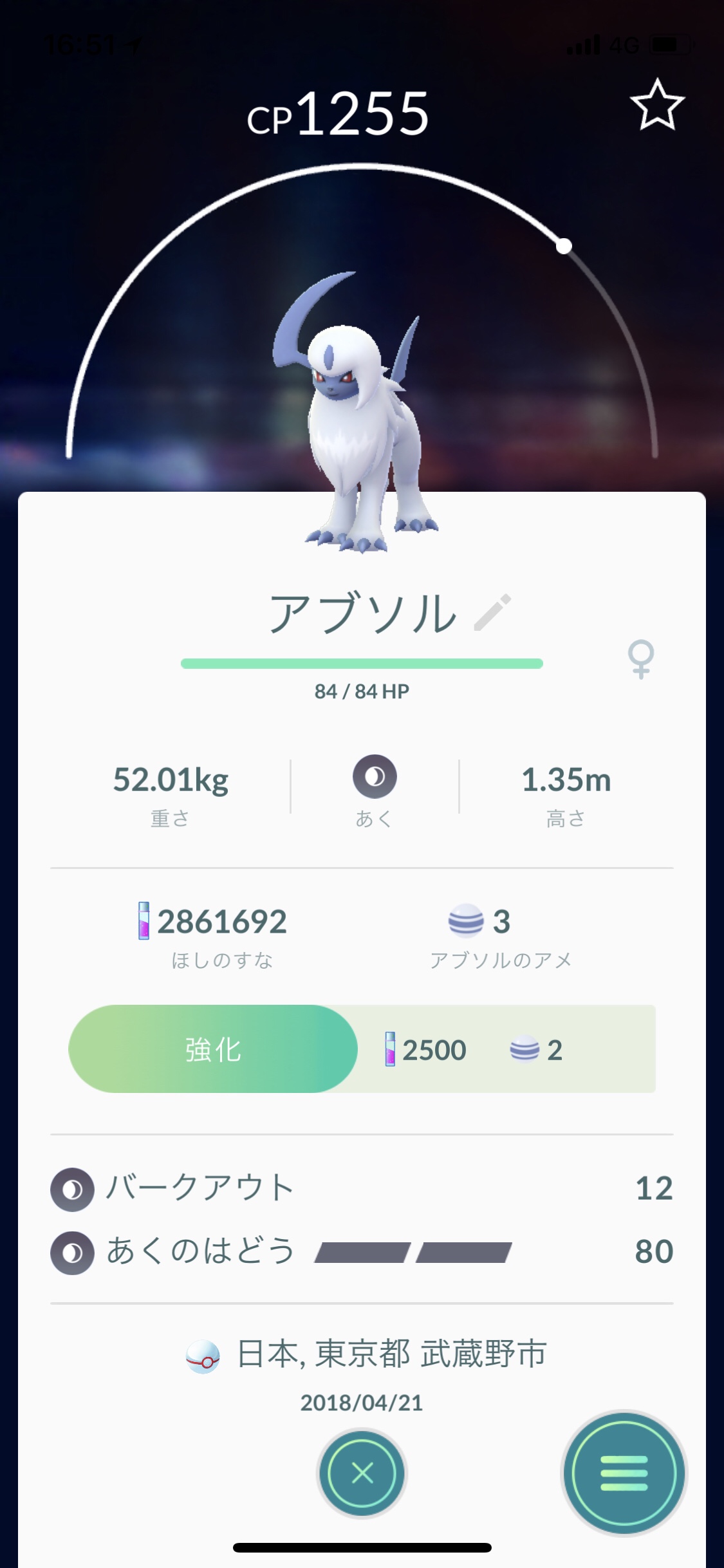
Task: Edit the アブソル nickname with the pencil
Action: (492, 612)
